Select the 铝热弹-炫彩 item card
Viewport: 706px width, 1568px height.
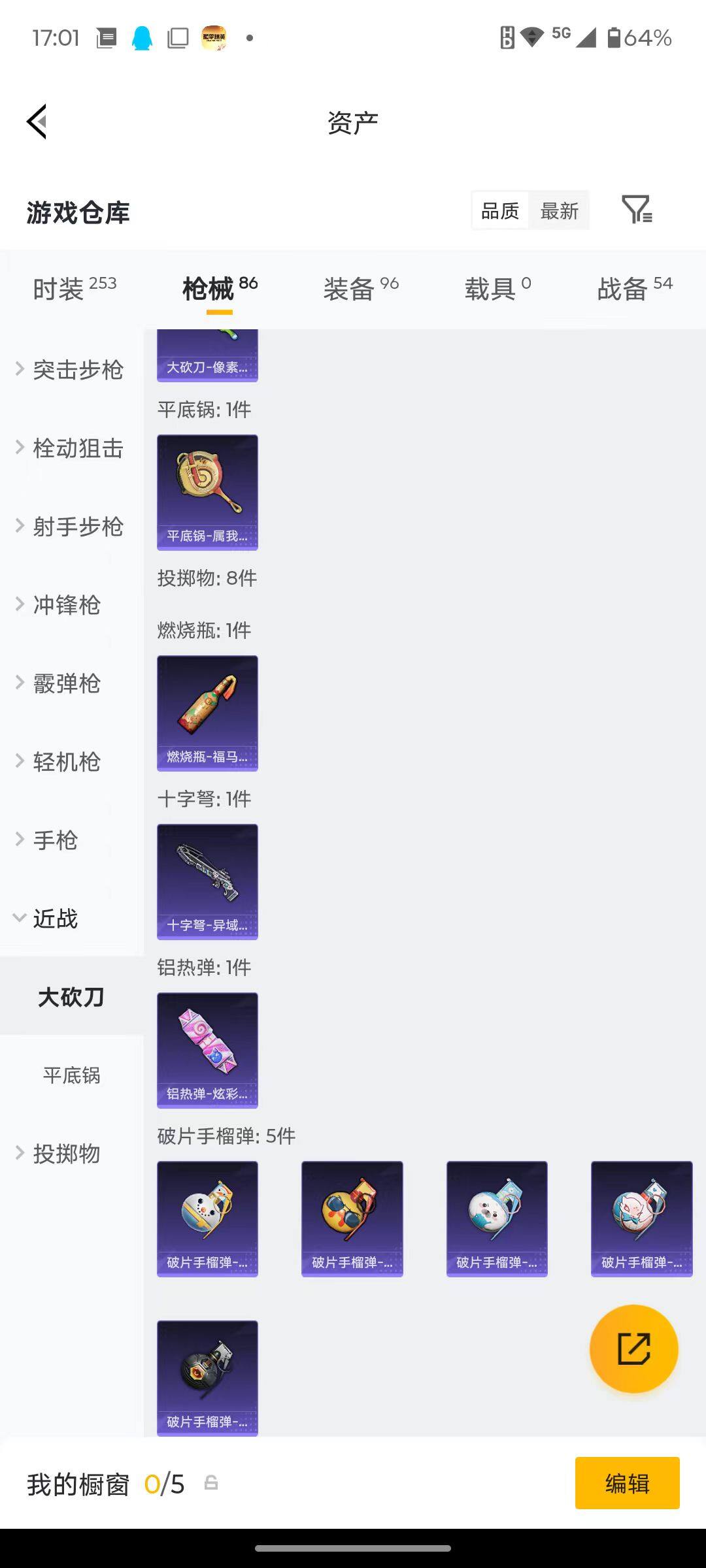tap(207, 1050)
